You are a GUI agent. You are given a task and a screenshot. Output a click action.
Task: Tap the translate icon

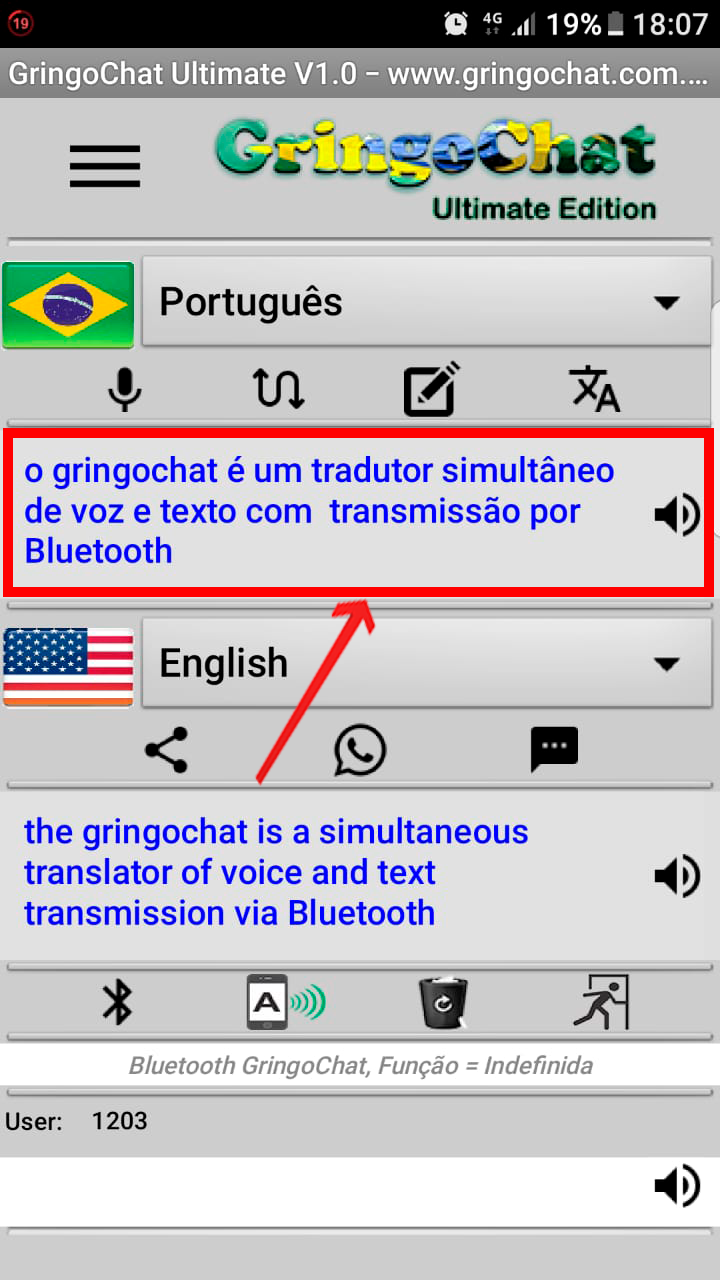pos(595,389)
